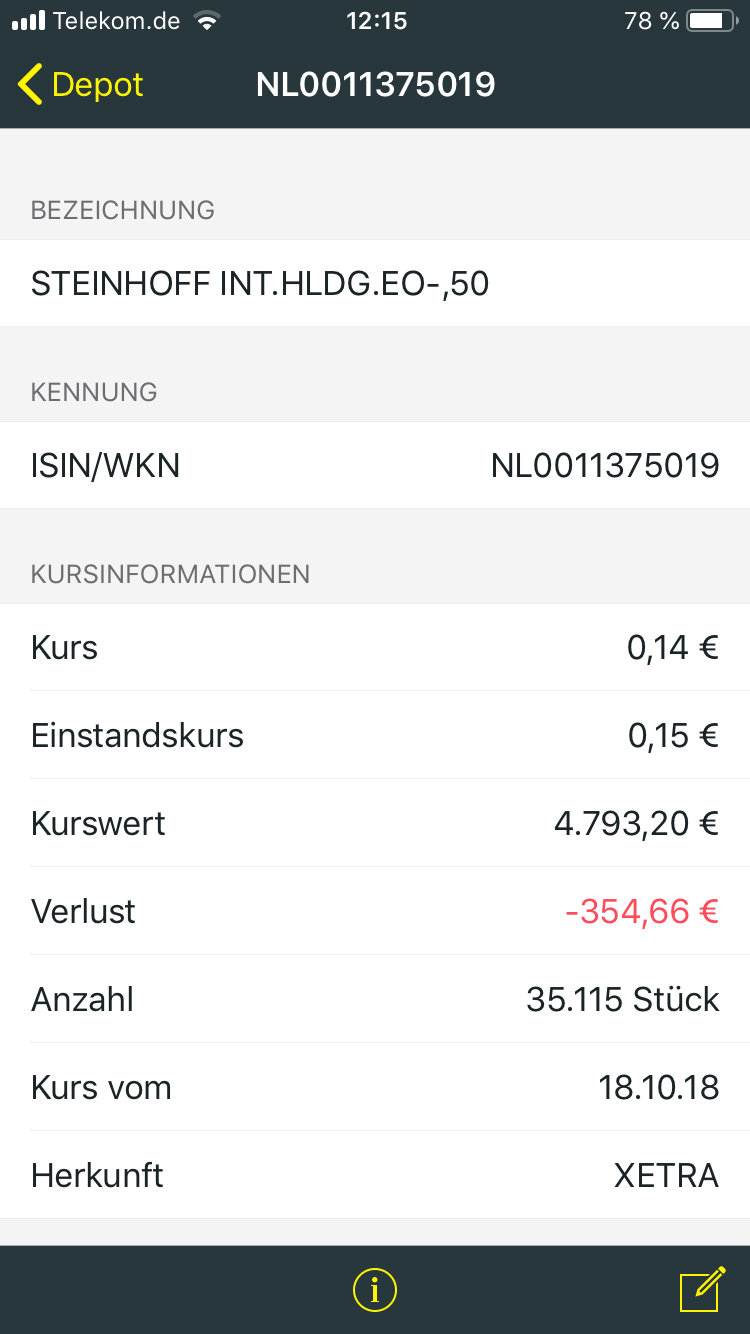This screenshot has height=1334, width=750.
Task: Open the edit note icon bottom right
Action: [x=706, y=1290]
